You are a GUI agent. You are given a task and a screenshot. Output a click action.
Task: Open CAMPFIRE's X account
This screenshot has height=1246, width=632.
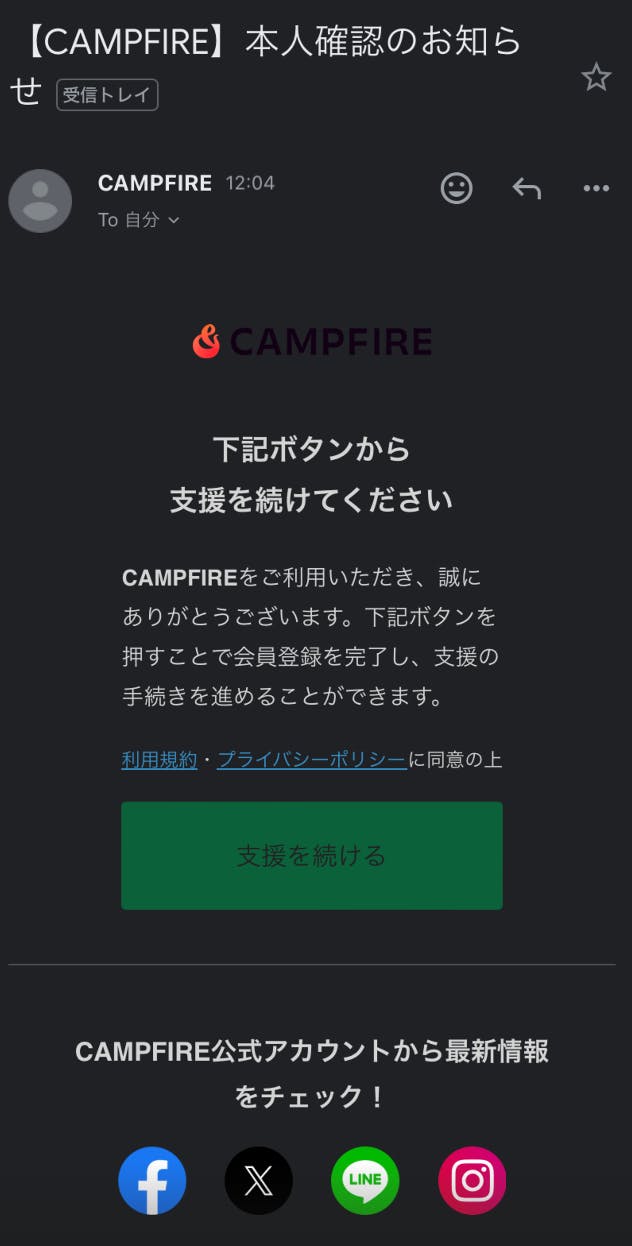pos(258,1181)
